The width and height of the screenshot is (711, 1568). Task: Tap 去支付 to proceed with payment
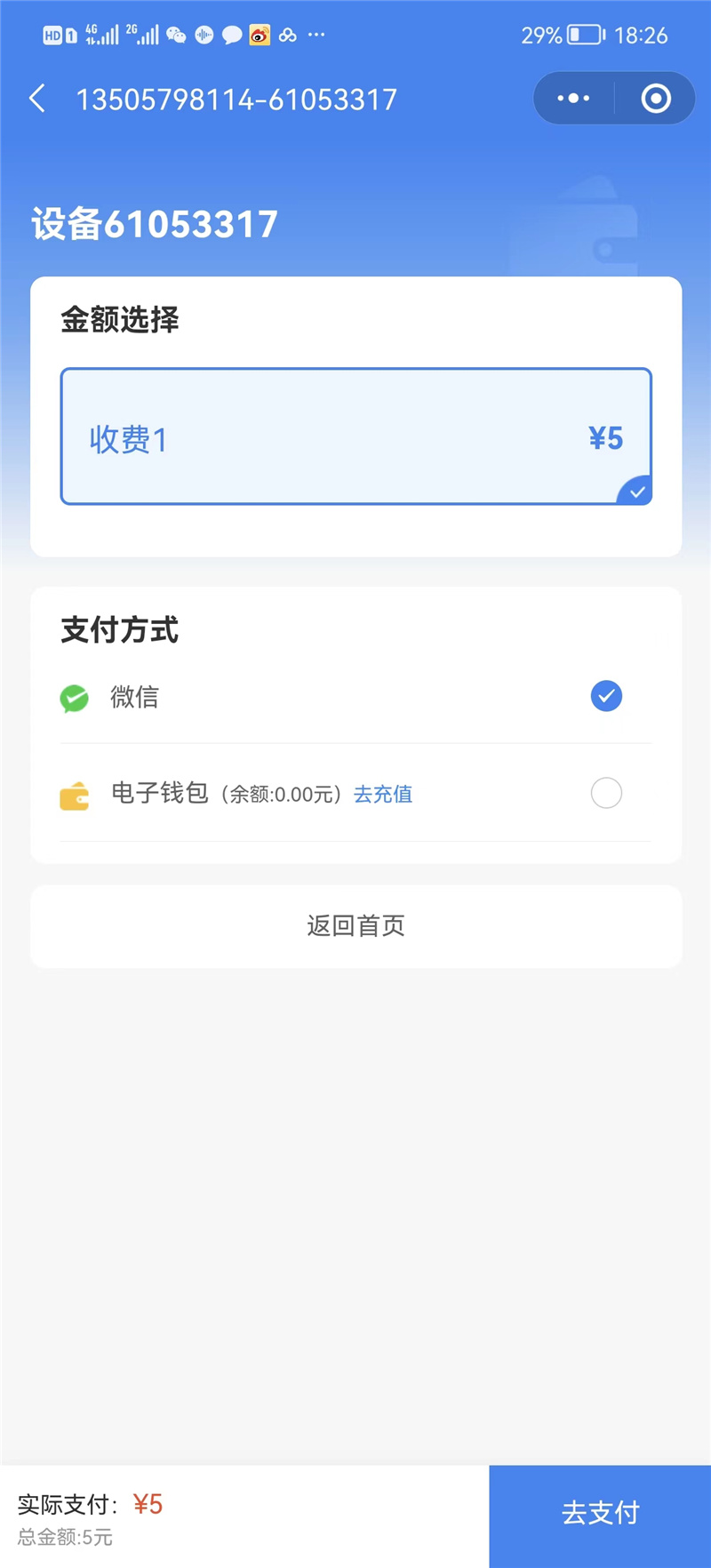[x=600, y=1513]
